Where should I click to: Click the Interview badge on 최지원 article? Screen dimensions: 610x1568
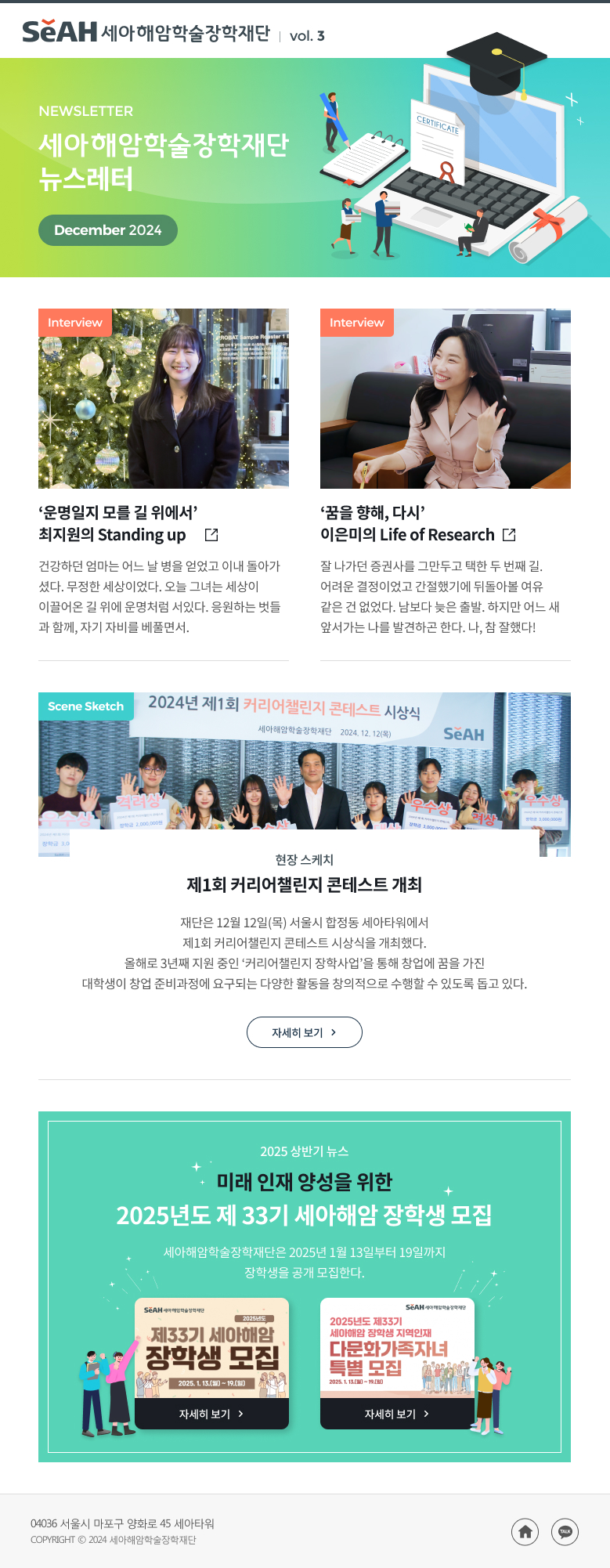[74, 322]
